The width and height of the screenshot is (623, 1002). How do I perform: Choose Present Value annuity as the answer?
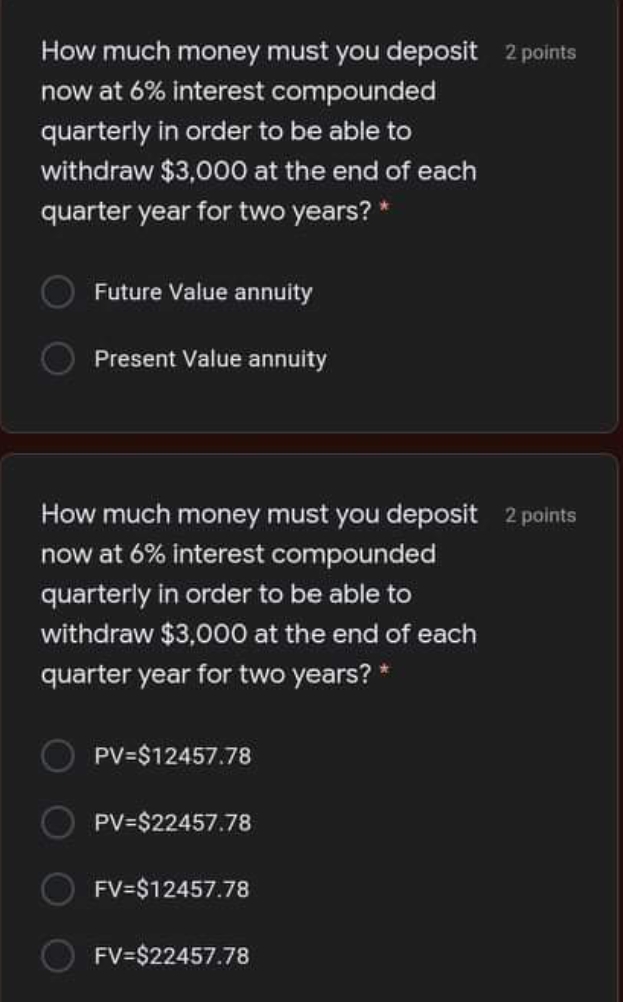(59, 359)
